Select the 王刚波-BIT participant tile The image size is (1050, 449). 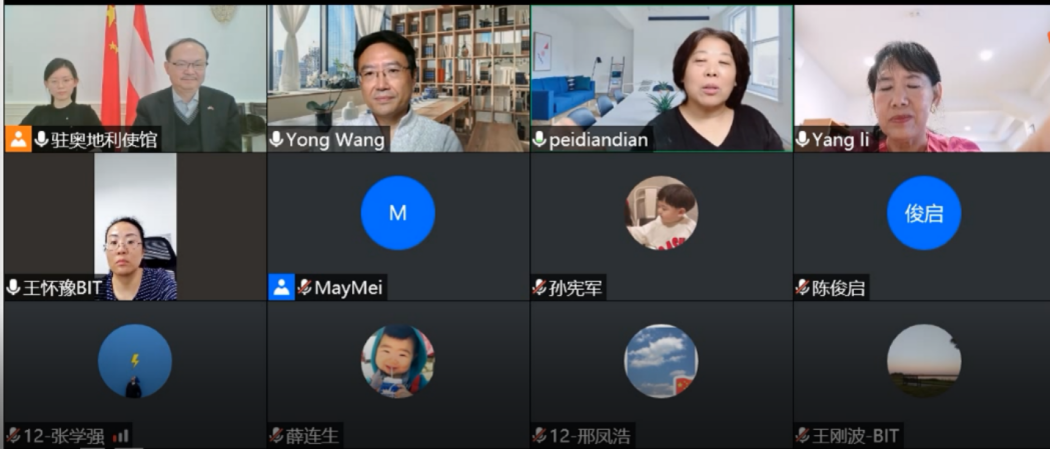922,374
